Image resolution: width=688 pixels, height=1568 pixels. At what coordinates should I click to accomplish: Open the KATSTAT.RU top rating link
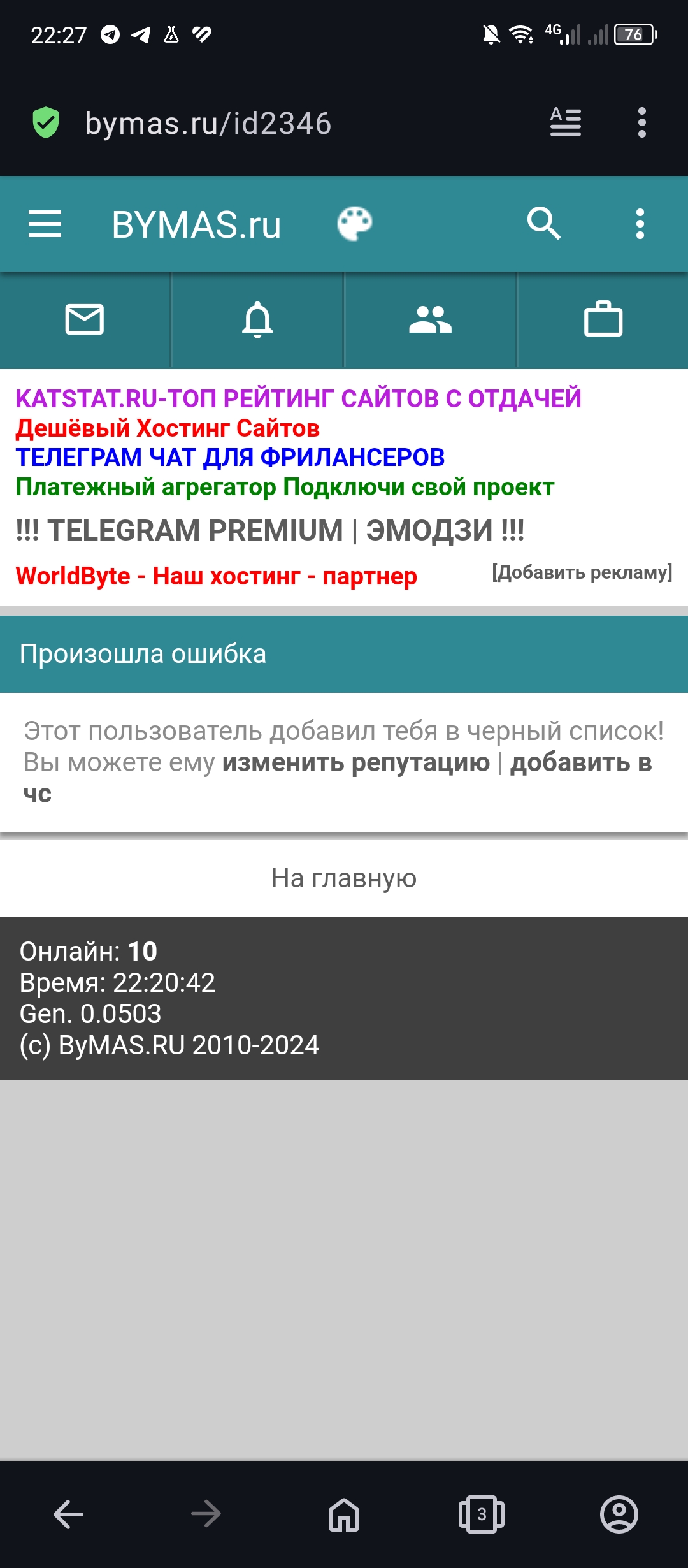tap(298, 398)
